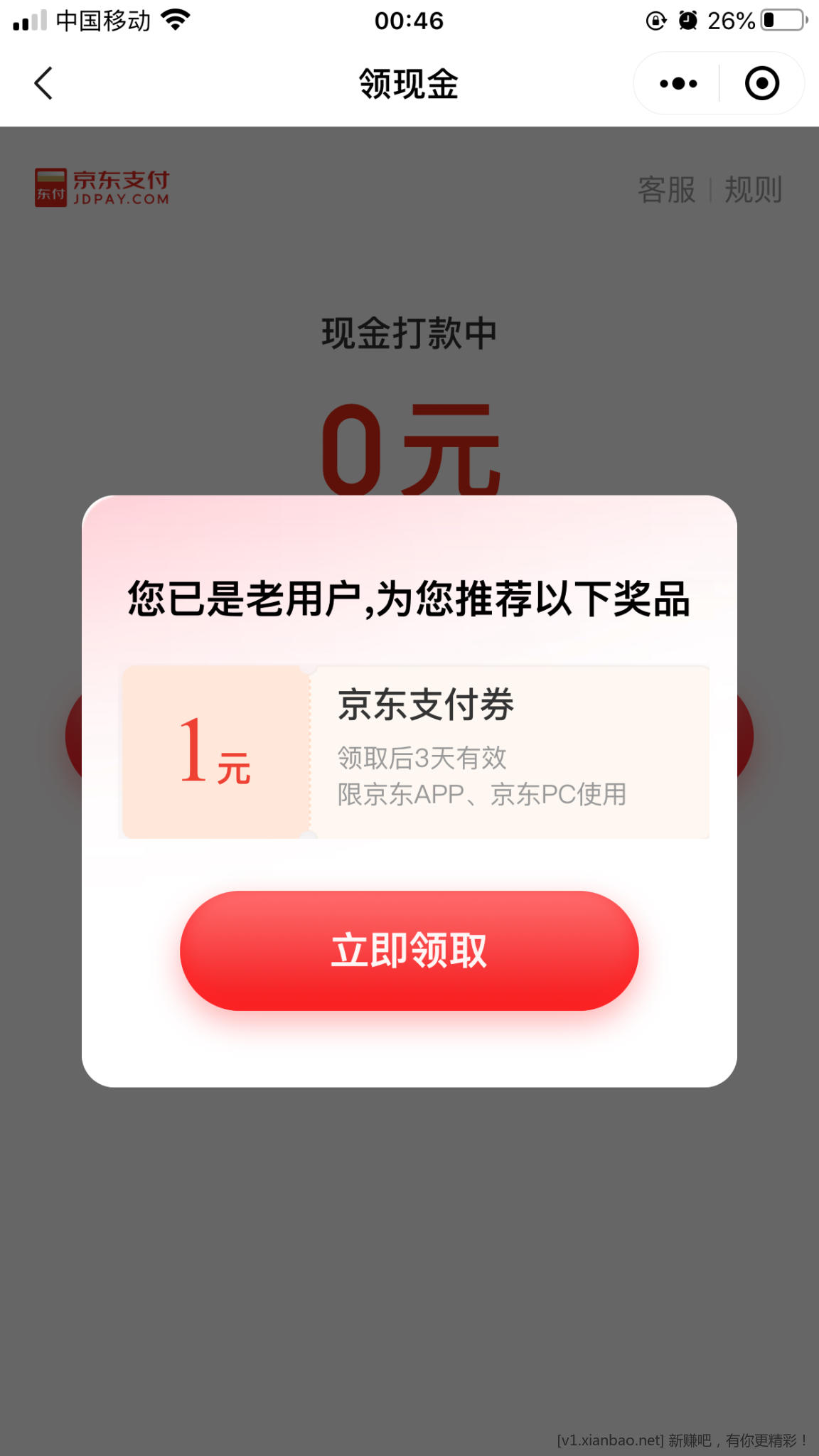The height and width of the screenshot is (1456, 819).
Task: Tap 立即领取 to claim the coupon
Action: click(409, 951)
